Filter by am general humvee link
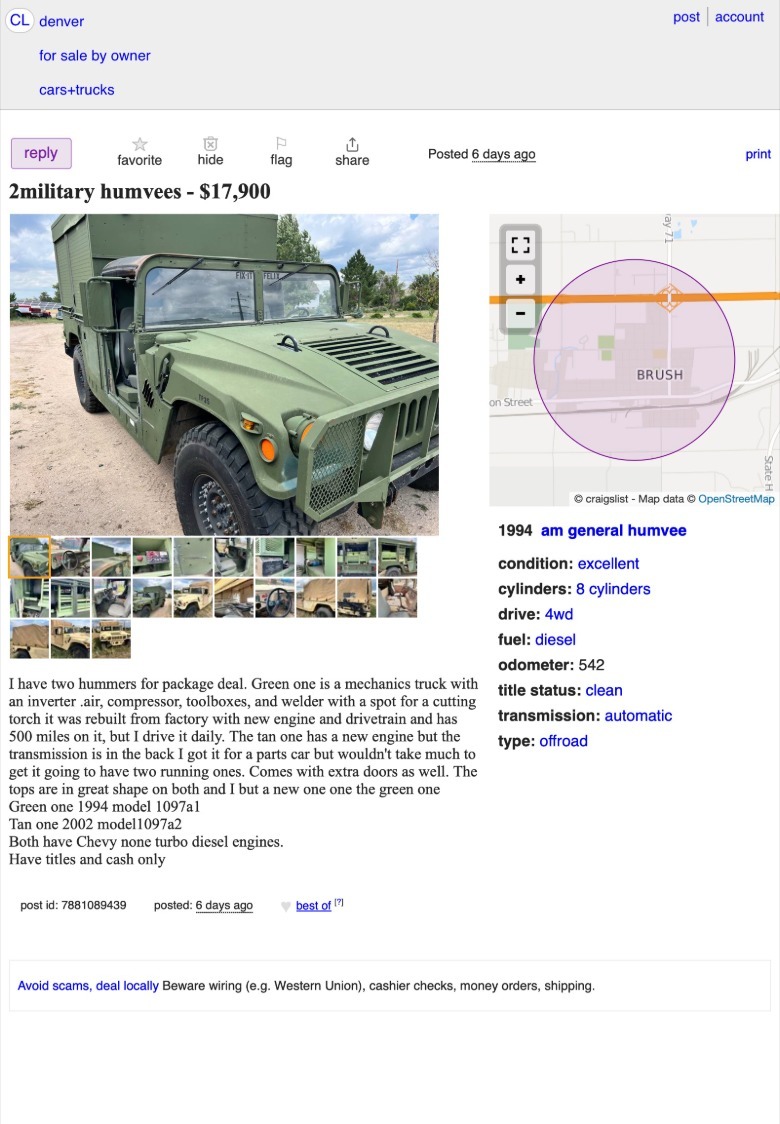 (613, 531)
